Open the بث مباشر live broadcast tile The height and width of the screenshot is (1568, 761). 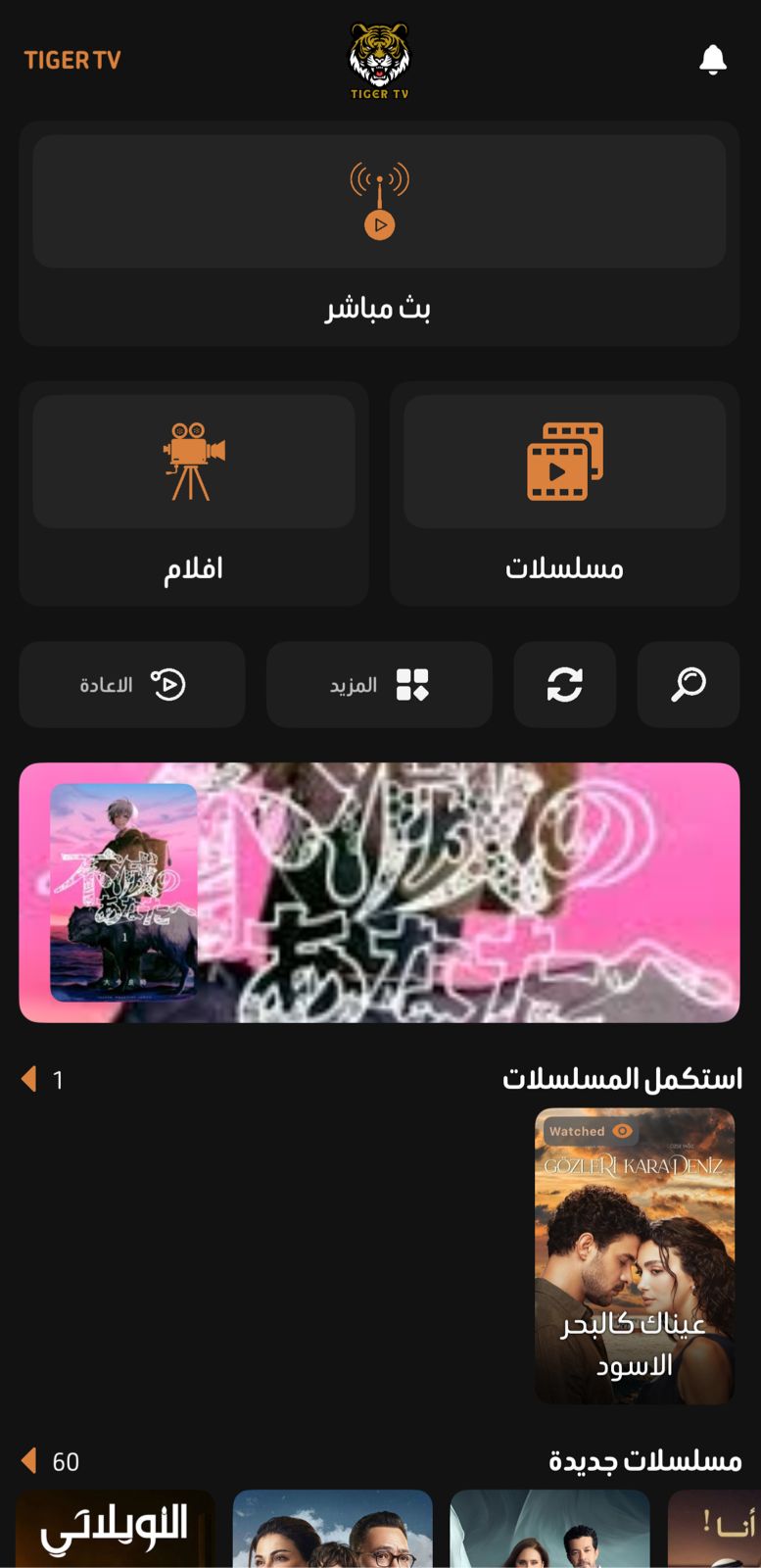click(379, 232)
